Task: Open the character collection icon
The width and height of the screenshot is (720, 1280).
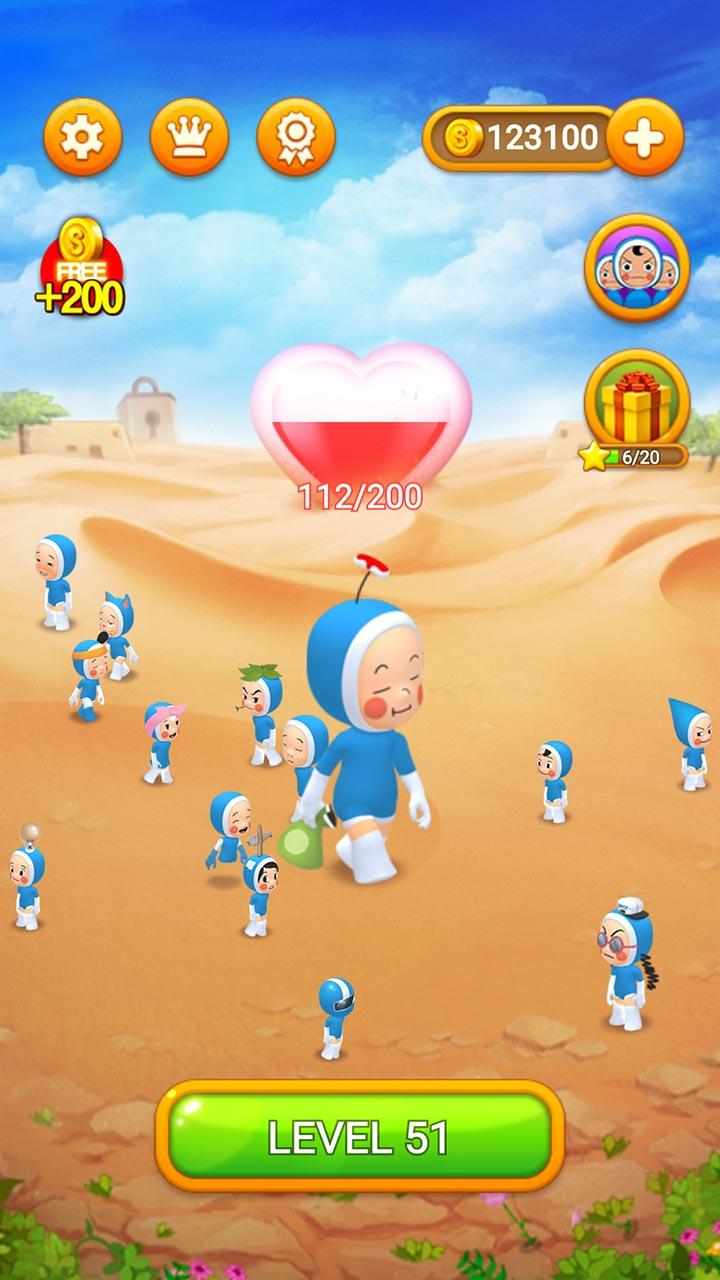Action: [637, 268]
